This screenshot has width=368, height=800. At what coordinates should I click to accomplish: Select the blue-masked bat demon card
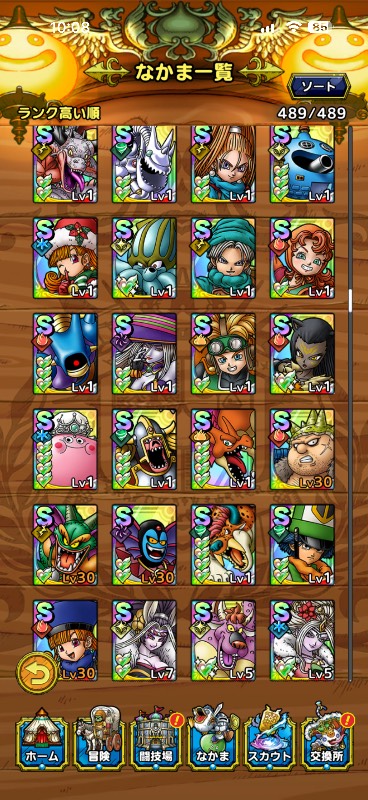click(144, 544)
